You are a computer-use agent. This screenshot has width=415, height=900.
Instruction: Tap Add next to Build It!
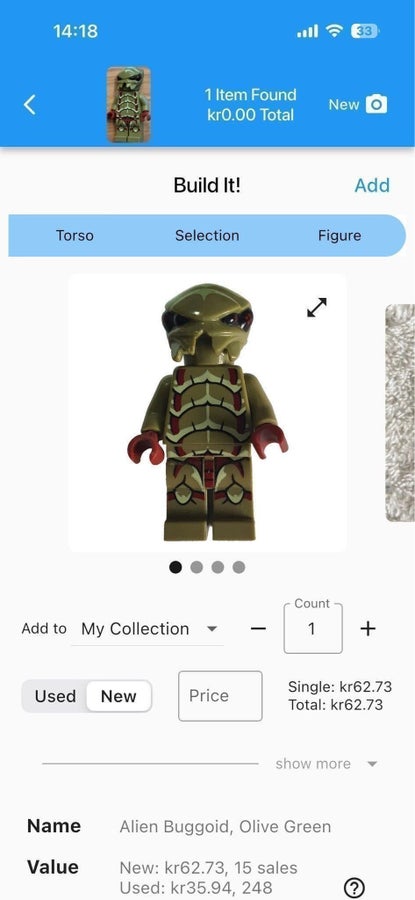point(372,185)
